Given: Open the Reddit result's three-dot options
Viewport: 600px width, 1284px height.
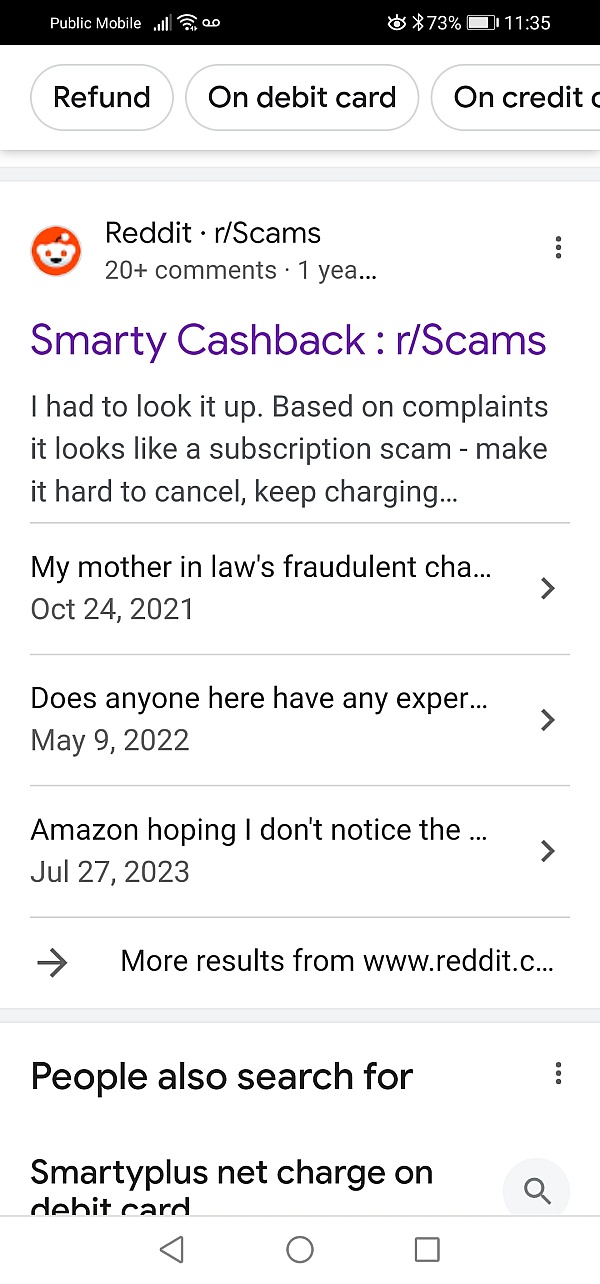Looking at the screenshot, I should [558, 248].
